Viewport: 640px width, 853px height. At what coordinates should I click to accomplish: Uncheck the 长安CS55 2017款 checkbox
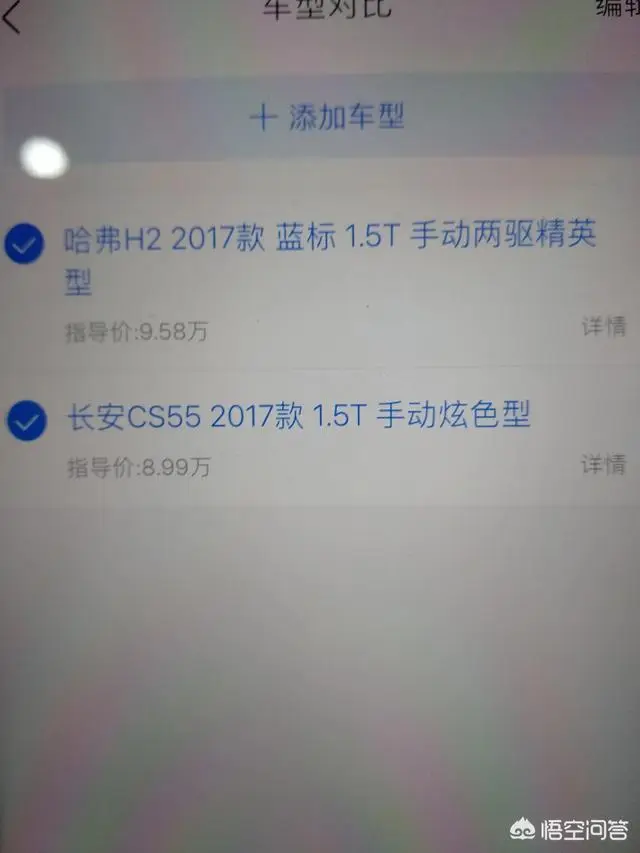point(26,422)
